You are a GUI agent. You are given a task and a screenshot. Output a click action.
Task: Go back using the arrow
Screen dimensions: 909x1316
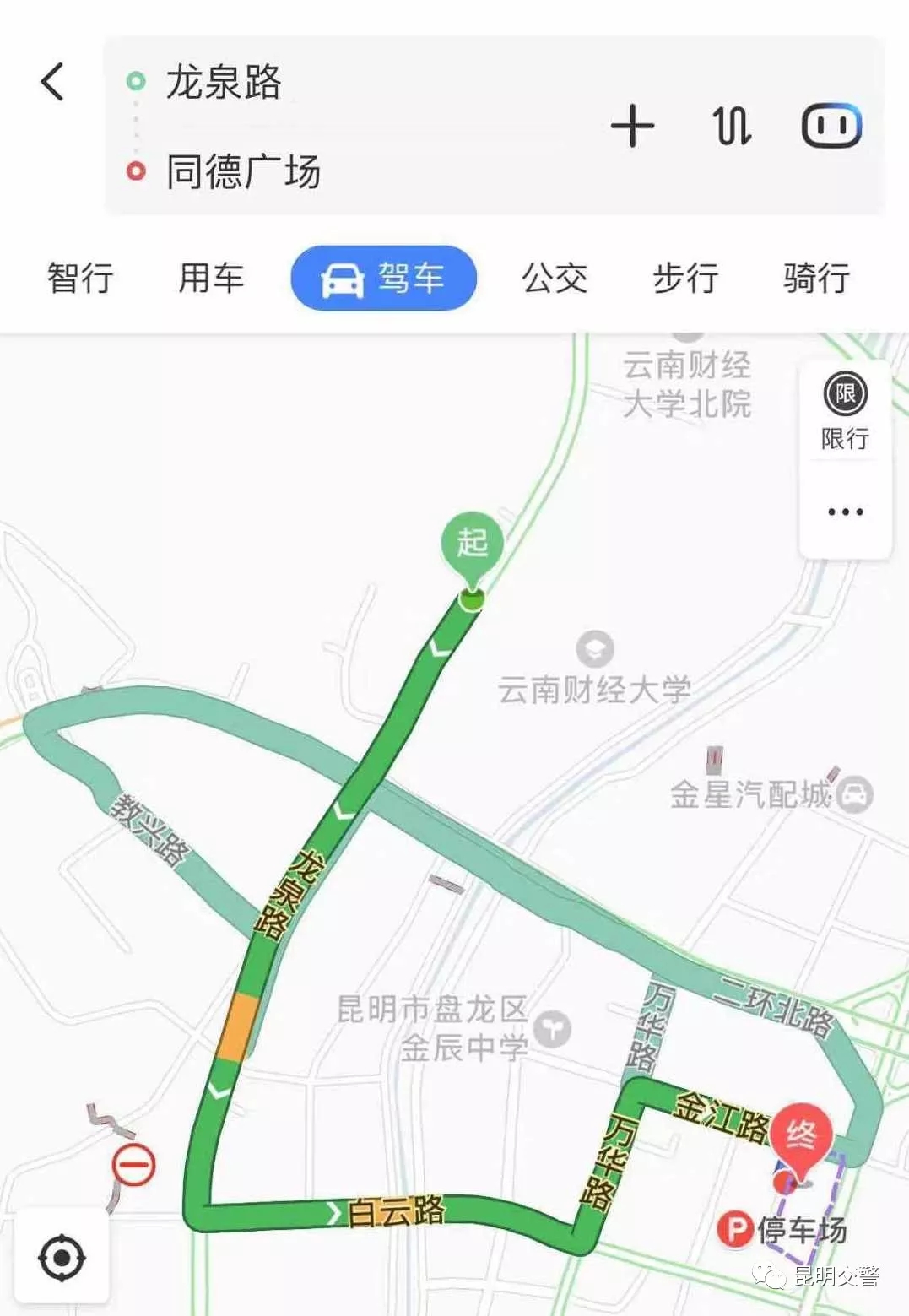click(x=52, y=82)
